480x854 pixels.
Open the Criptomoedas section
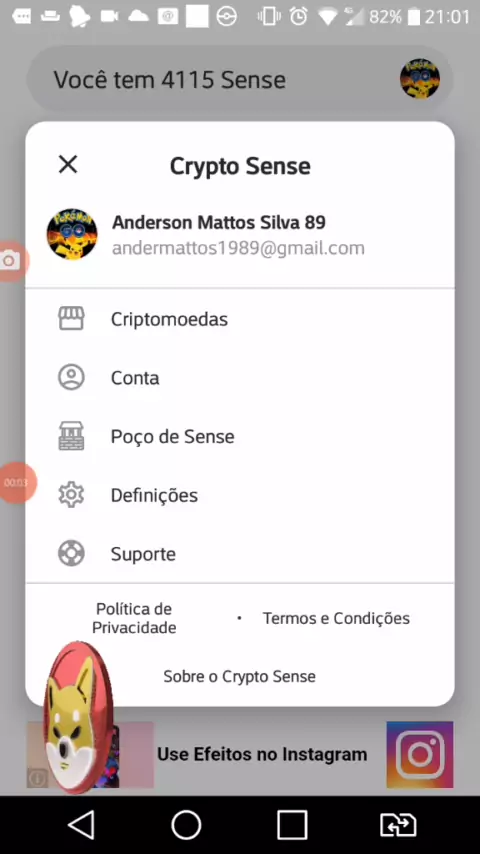pos(240,319)
